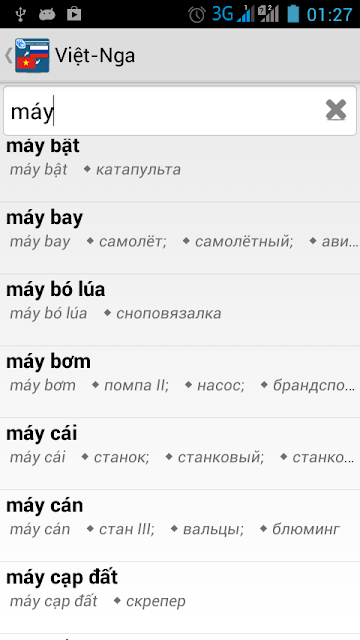Clear the search text with X
The image size is (360, 640).
point(336,110)
